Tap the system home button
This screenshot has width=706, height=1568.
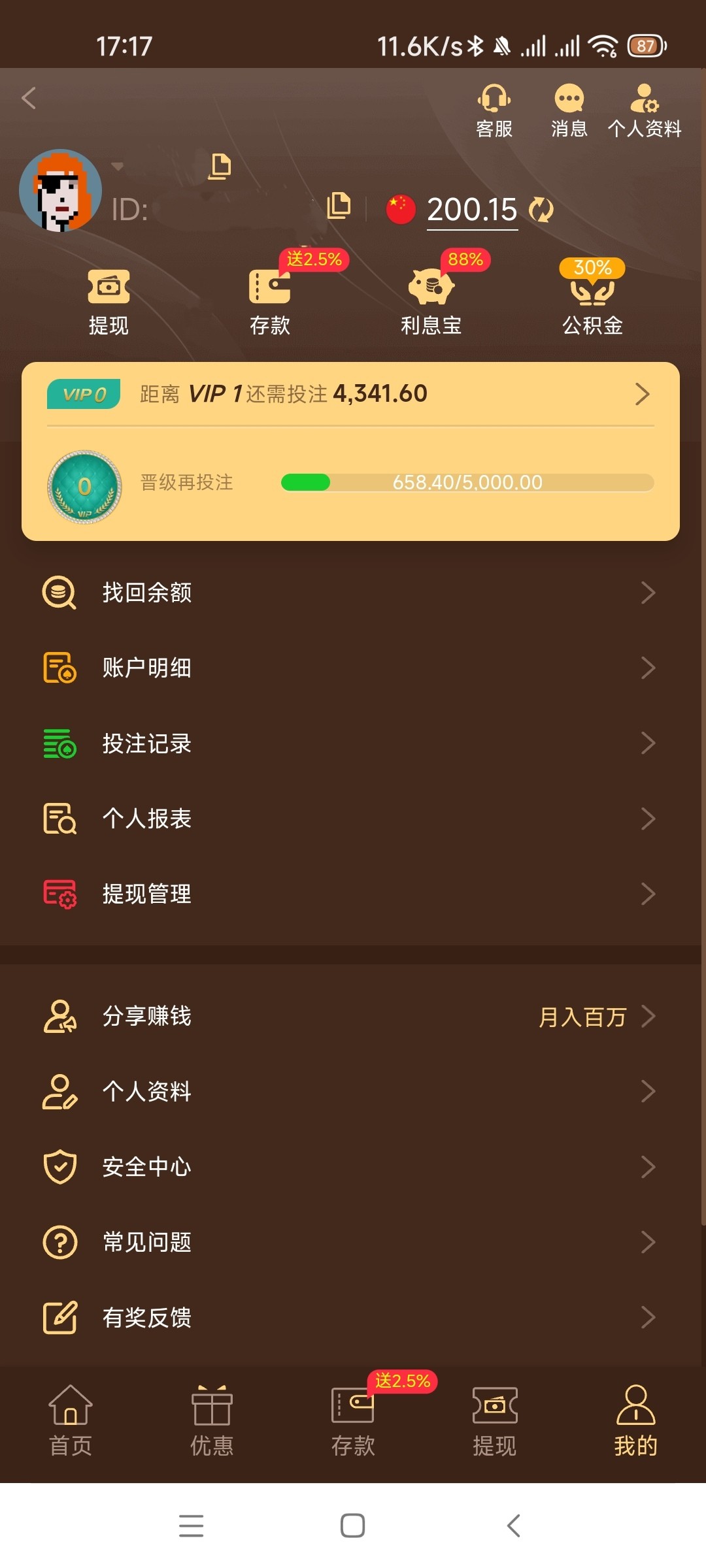tap(352, 1526)
